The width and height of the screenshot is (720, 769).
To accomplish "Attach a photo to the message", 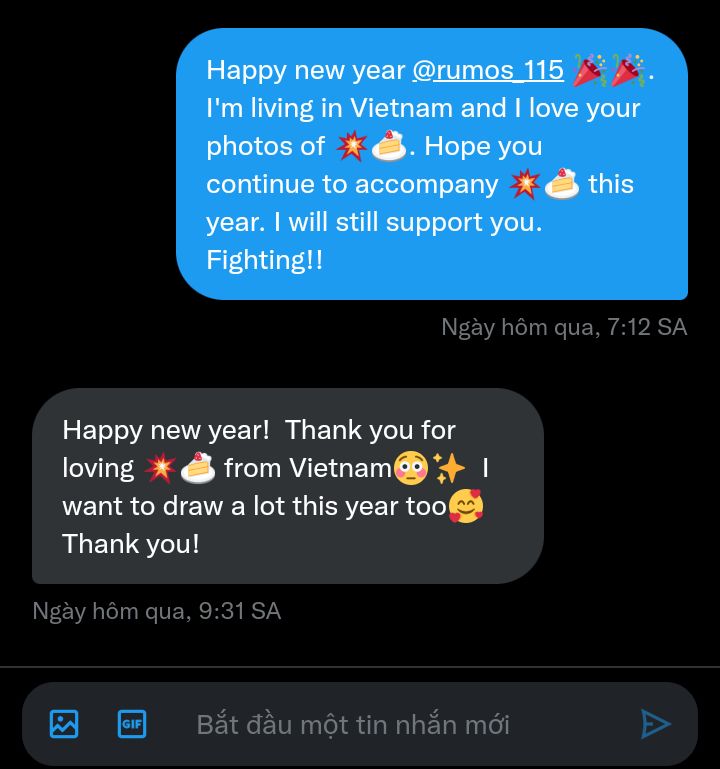I will pos(64,724).
